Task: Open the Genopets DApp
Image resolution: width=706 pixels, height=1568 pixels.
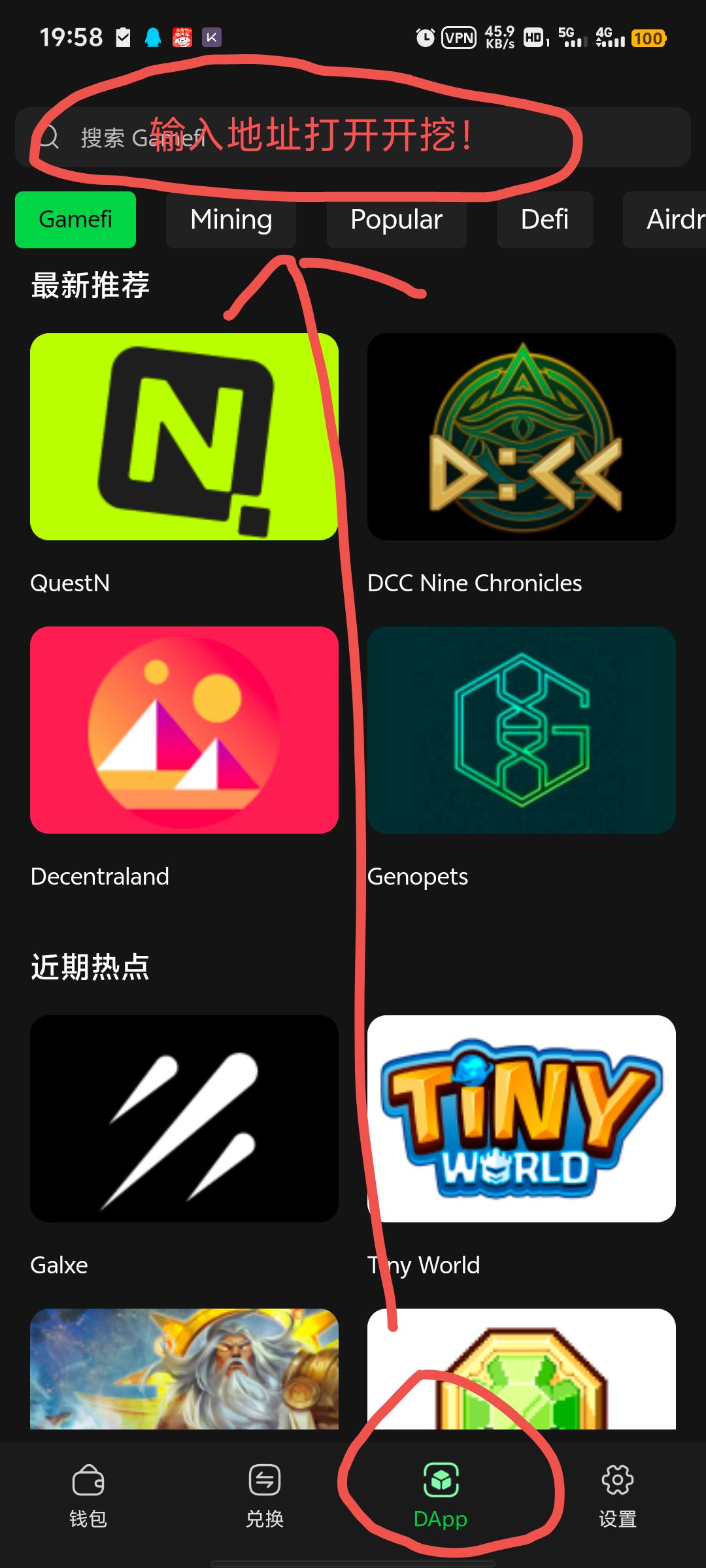Action: (x=521, y=730)
